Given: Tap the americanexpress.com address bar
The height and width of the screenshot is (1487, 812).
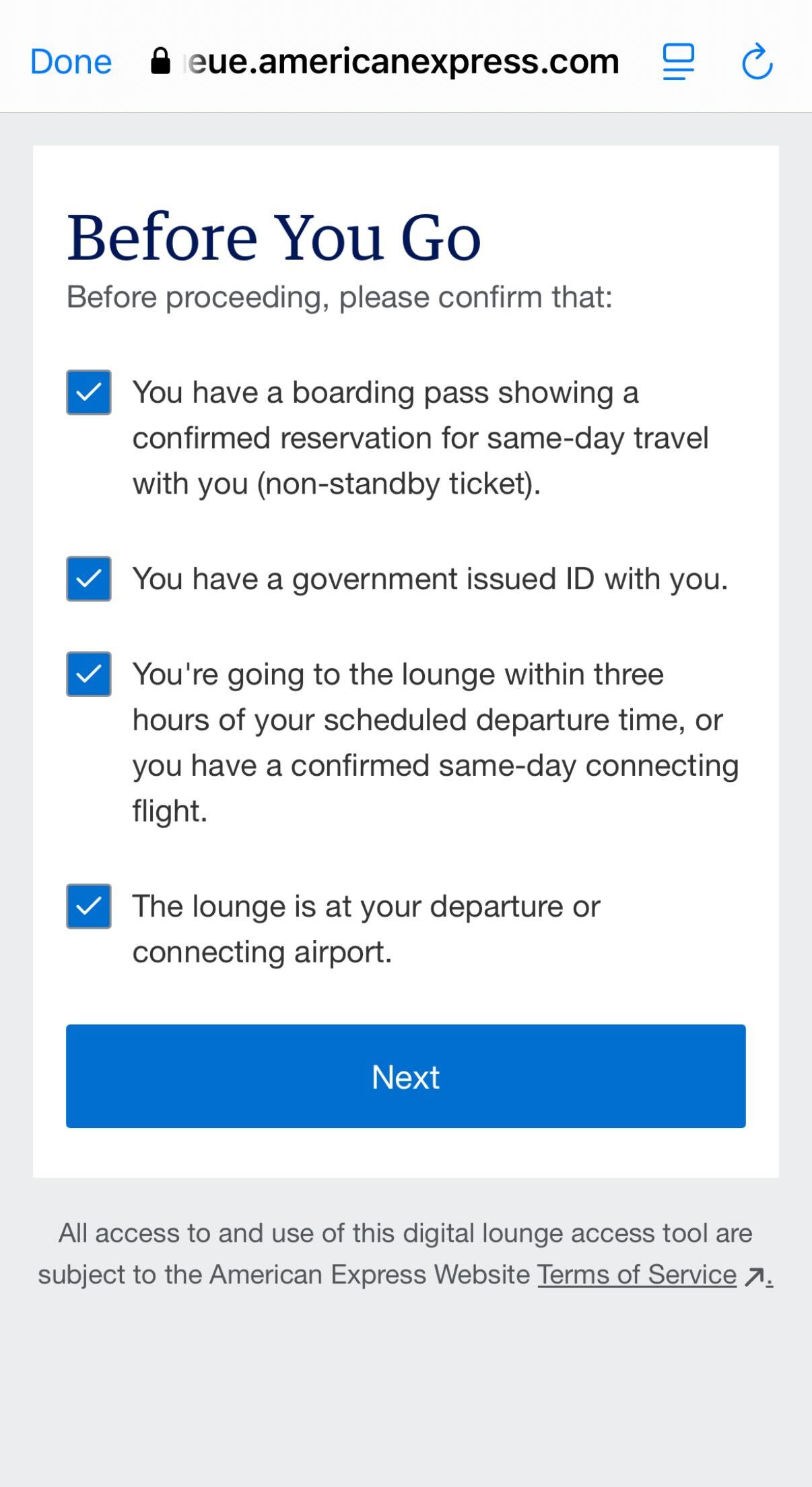Looking at the screenshot, I should coord(401,61).
